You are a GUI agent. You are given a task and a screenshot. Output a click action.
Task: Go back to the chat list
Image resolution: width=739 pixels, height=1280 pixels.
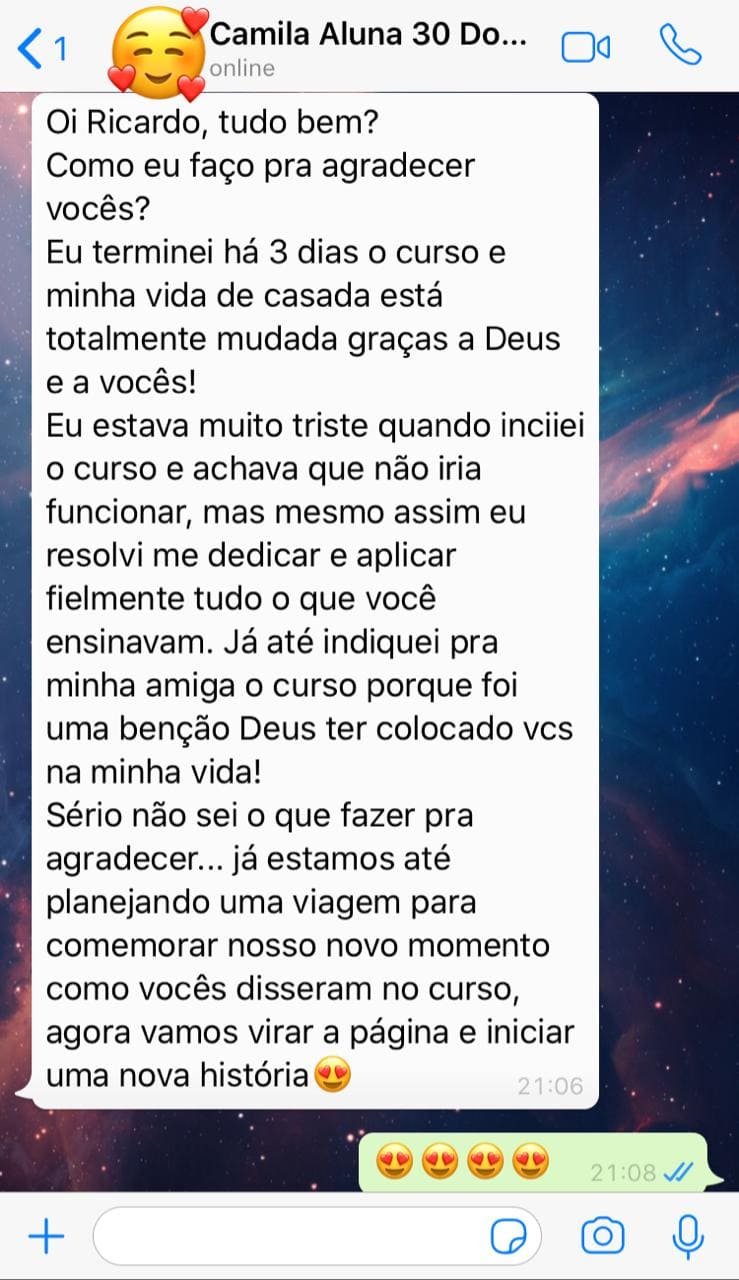coord(40,48)
